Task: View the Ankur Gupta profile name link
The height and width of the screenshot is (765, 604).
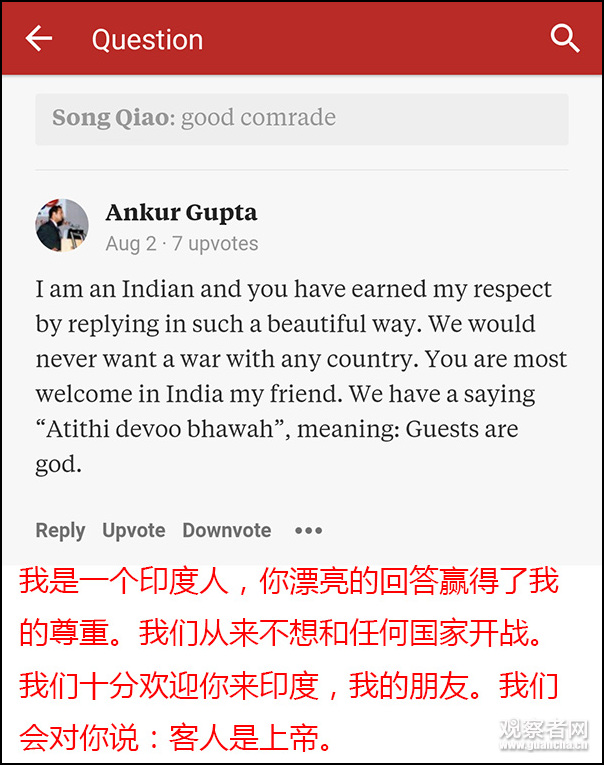Action: [x=181, y=212]
